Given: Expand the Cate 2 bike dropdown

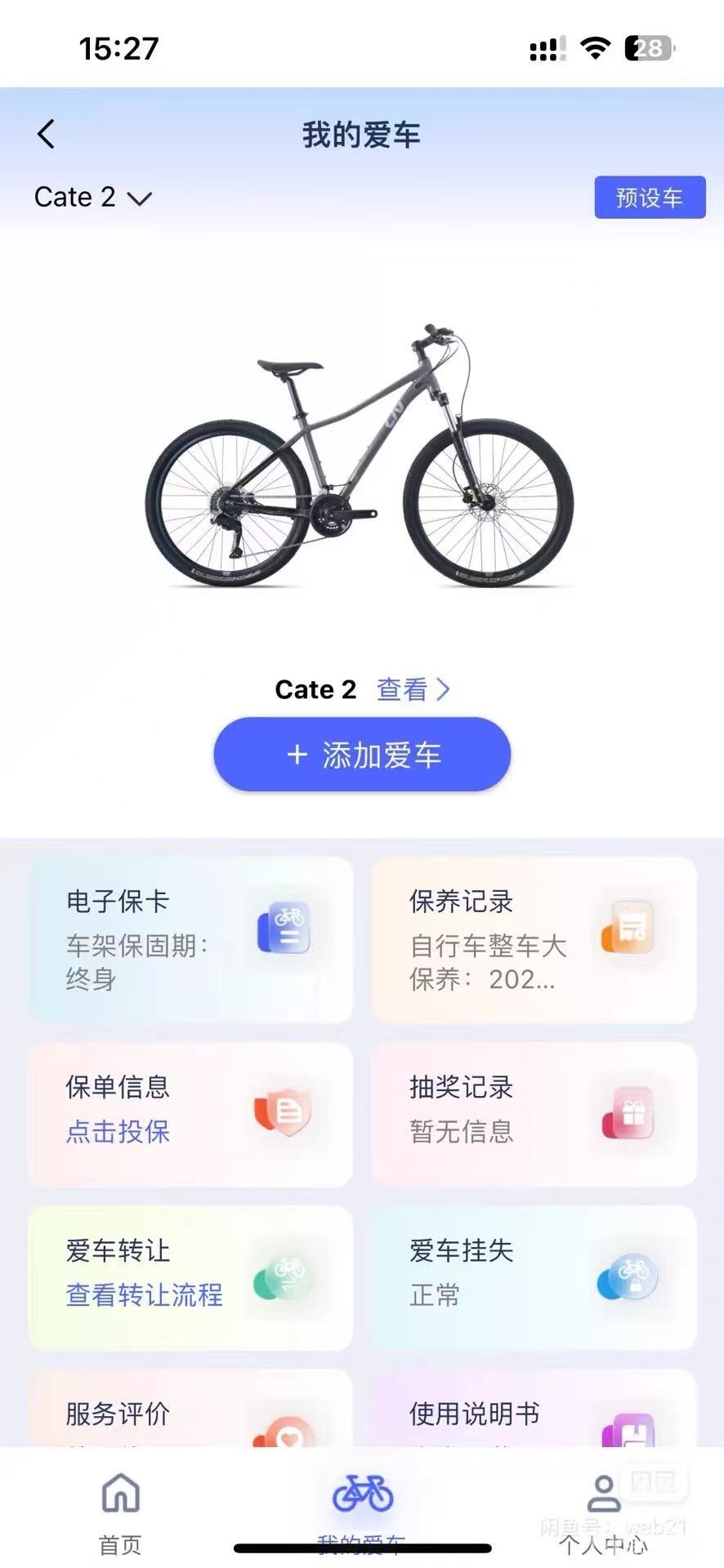Looking at the screenshot, I should tap(93, 198).
